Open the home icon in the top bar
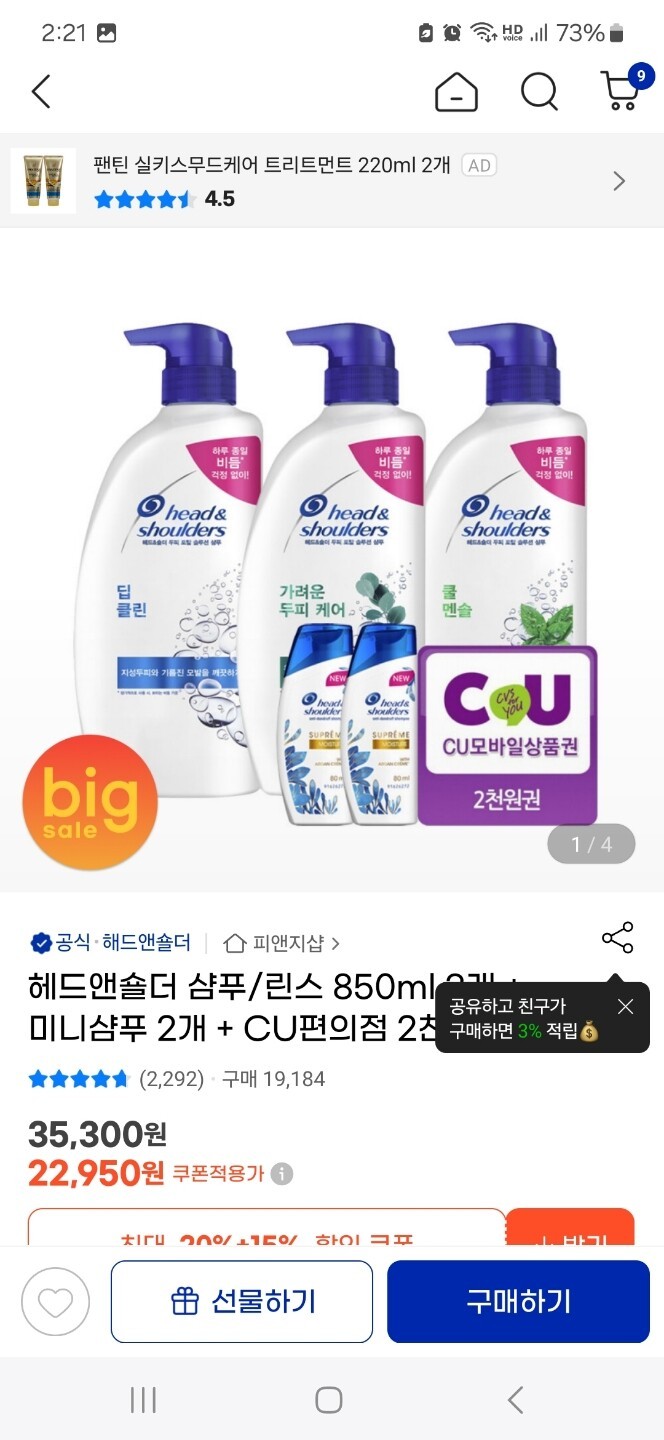This screenshot has height=1440, width=664. 456,93
